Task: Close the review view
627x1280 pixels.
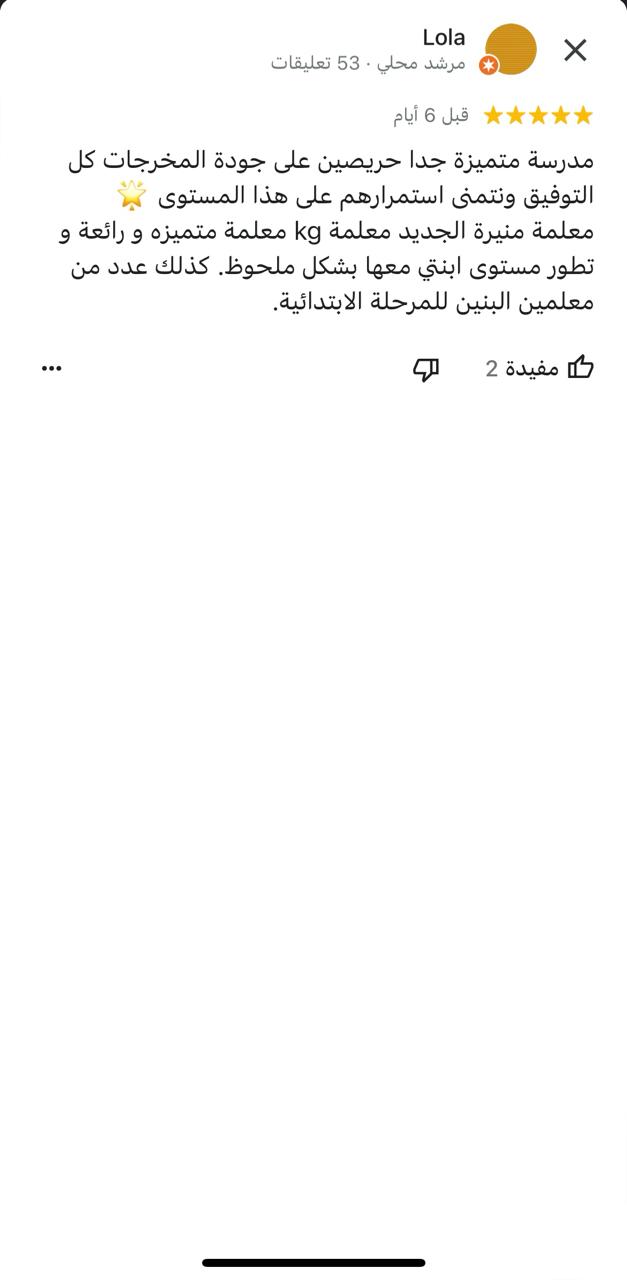Action: tap(575, 50)
